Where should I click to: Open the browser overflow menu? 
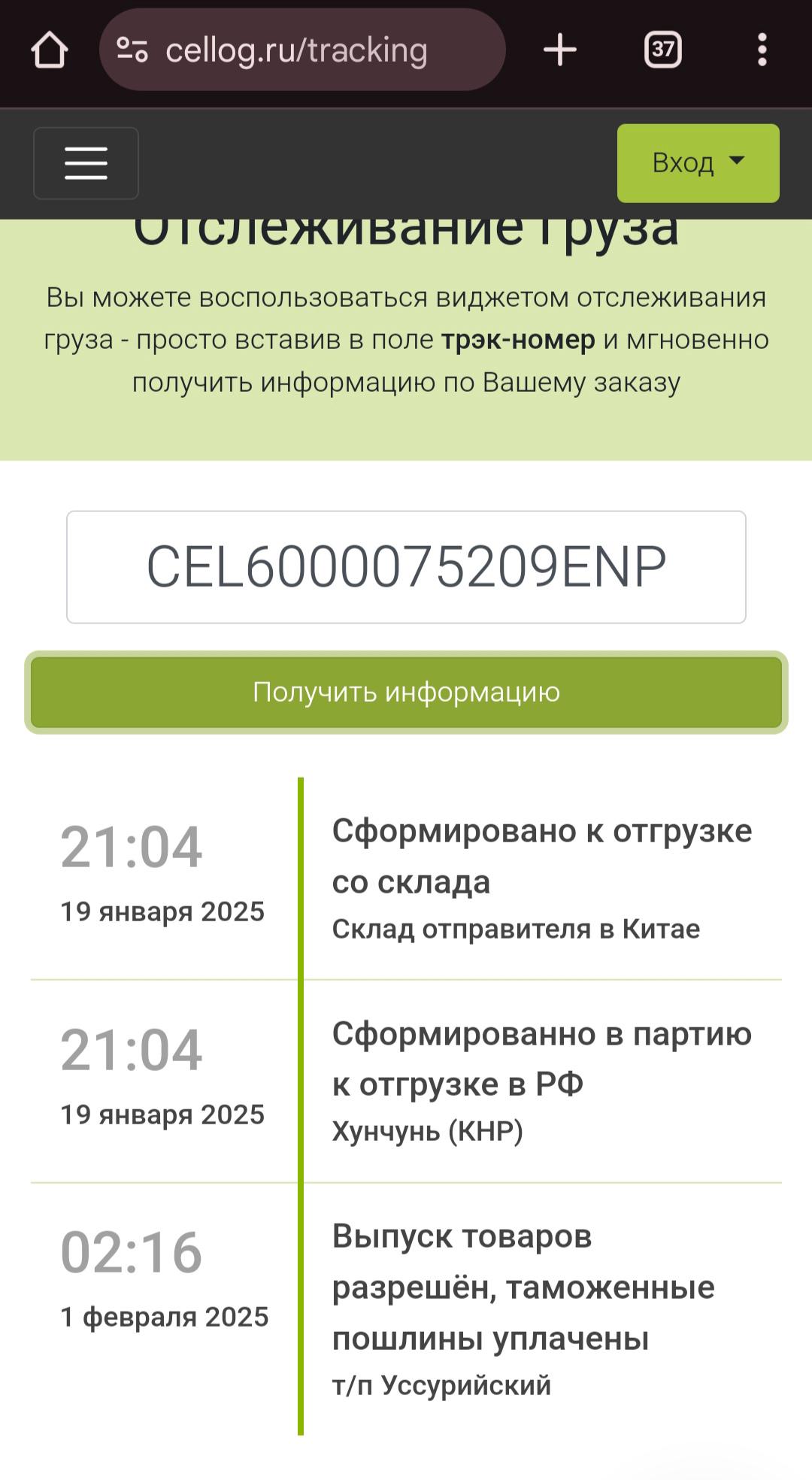point(762,50)
